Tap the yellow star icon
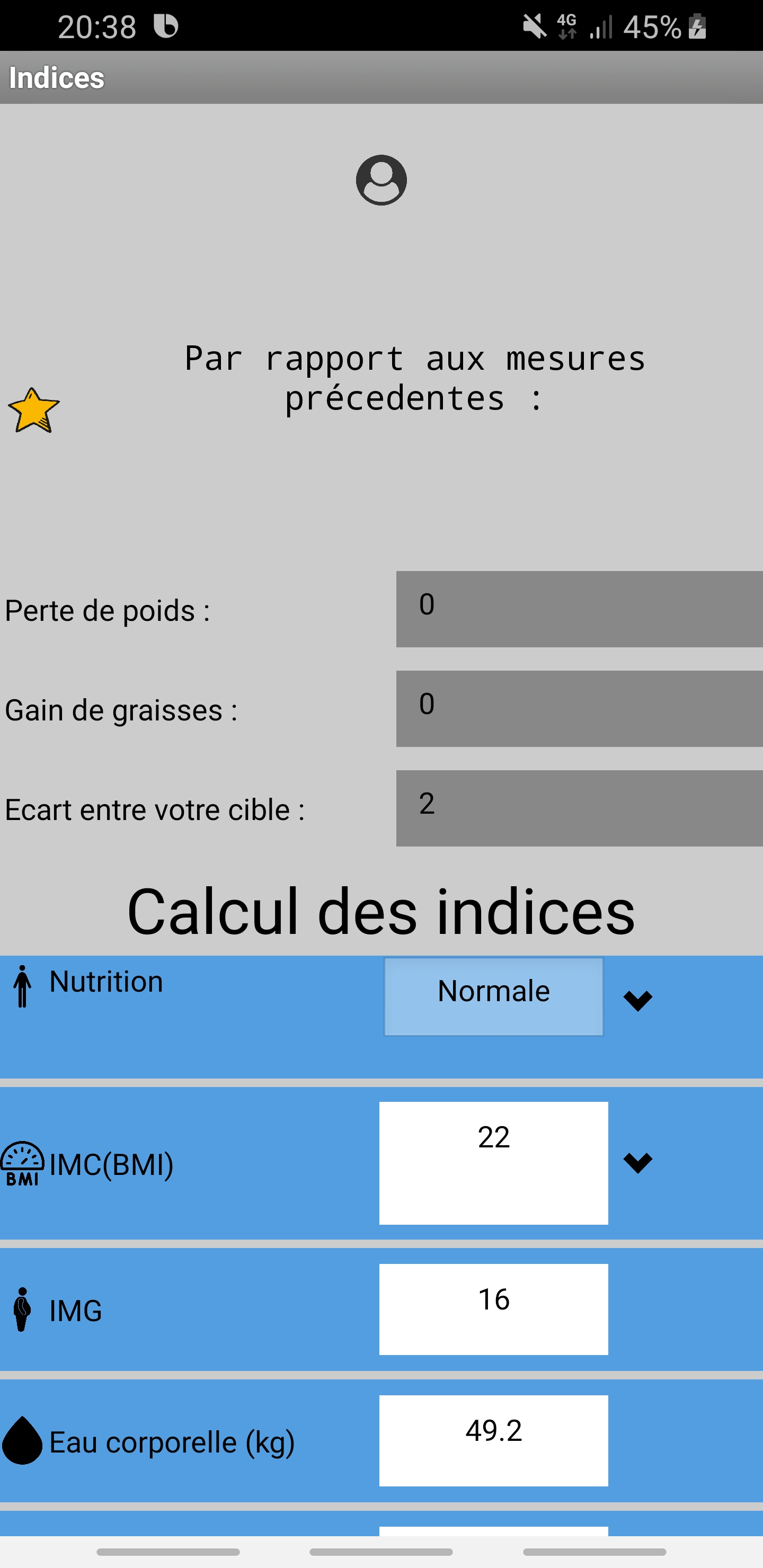Image resolution: width=763 pixels, height=1568 pixels. point(33,410)
